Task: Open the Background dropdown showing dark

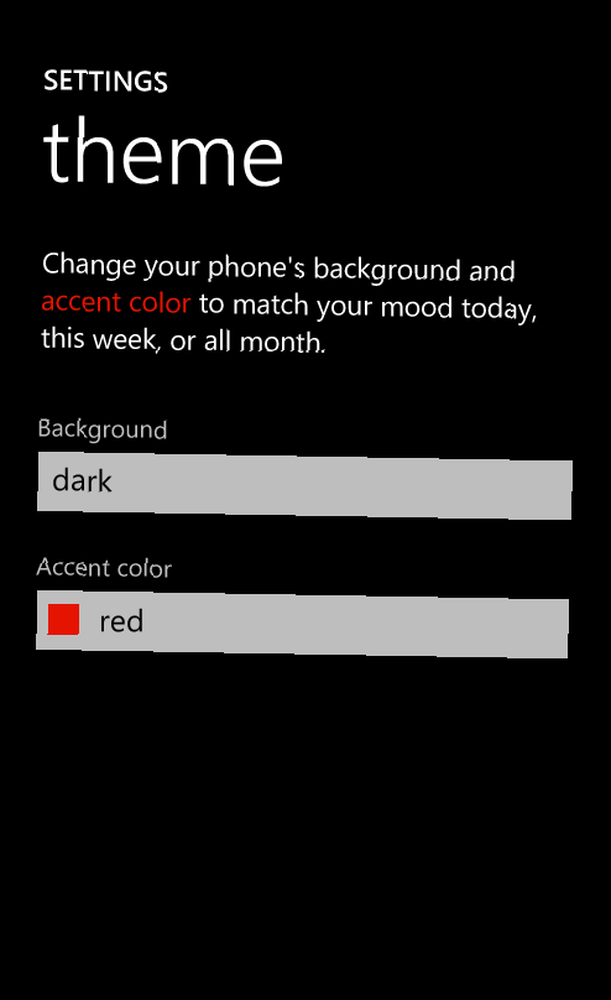Action: [x=305, y=485]
